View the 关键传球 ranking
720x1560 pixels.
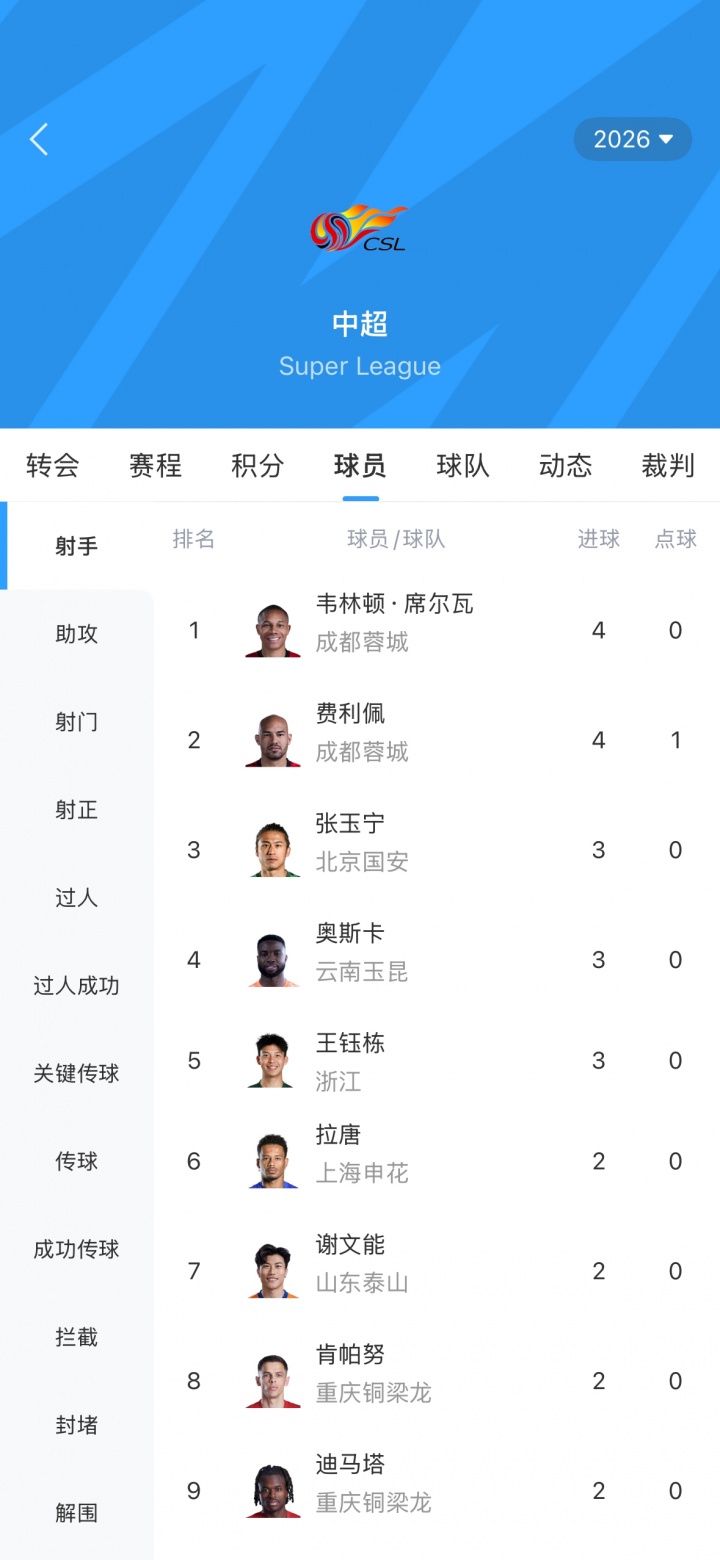click(77, 1074)
